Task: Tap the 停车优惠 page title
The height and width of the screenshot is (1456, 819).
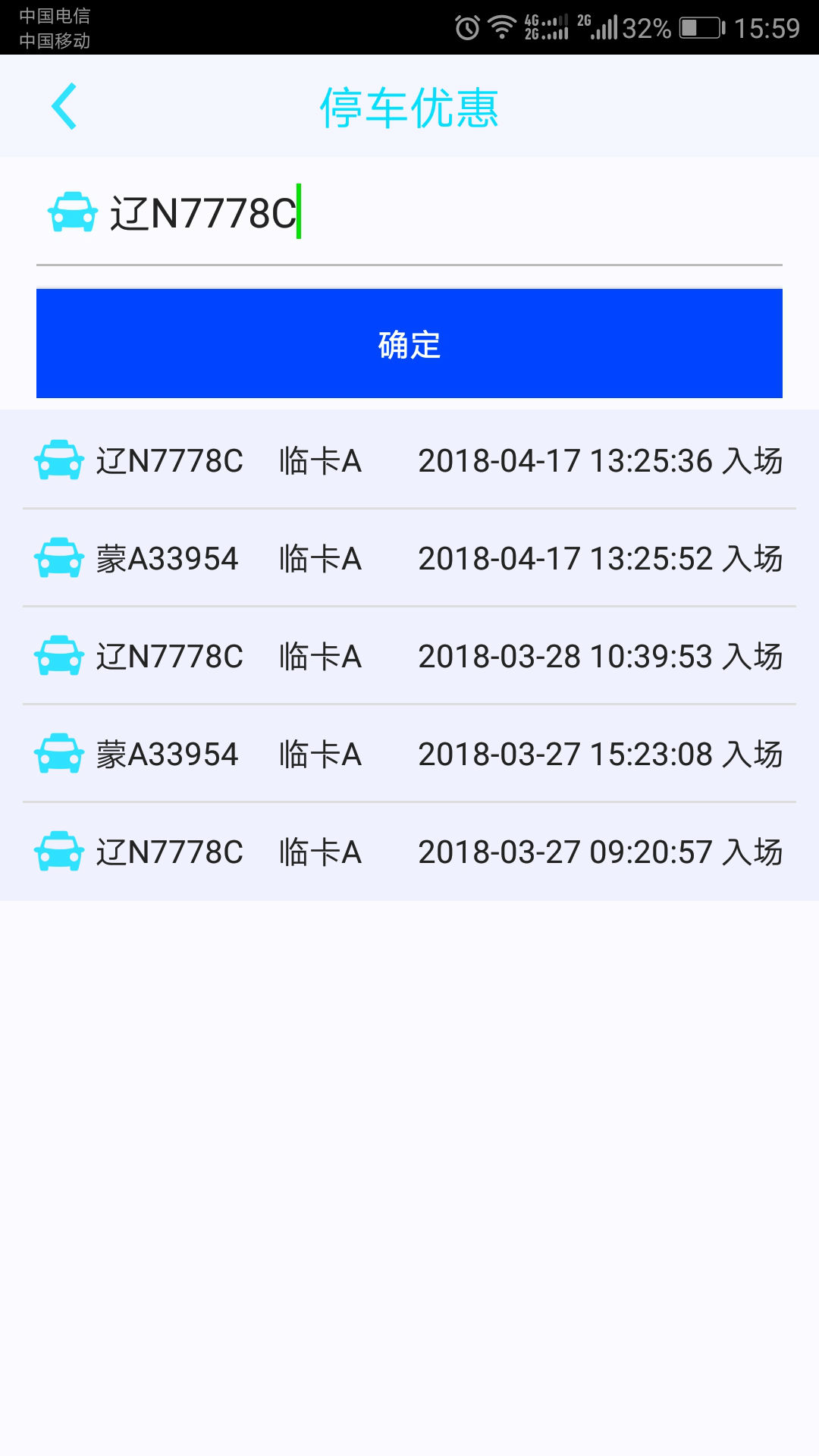Action: coord(409,108)
